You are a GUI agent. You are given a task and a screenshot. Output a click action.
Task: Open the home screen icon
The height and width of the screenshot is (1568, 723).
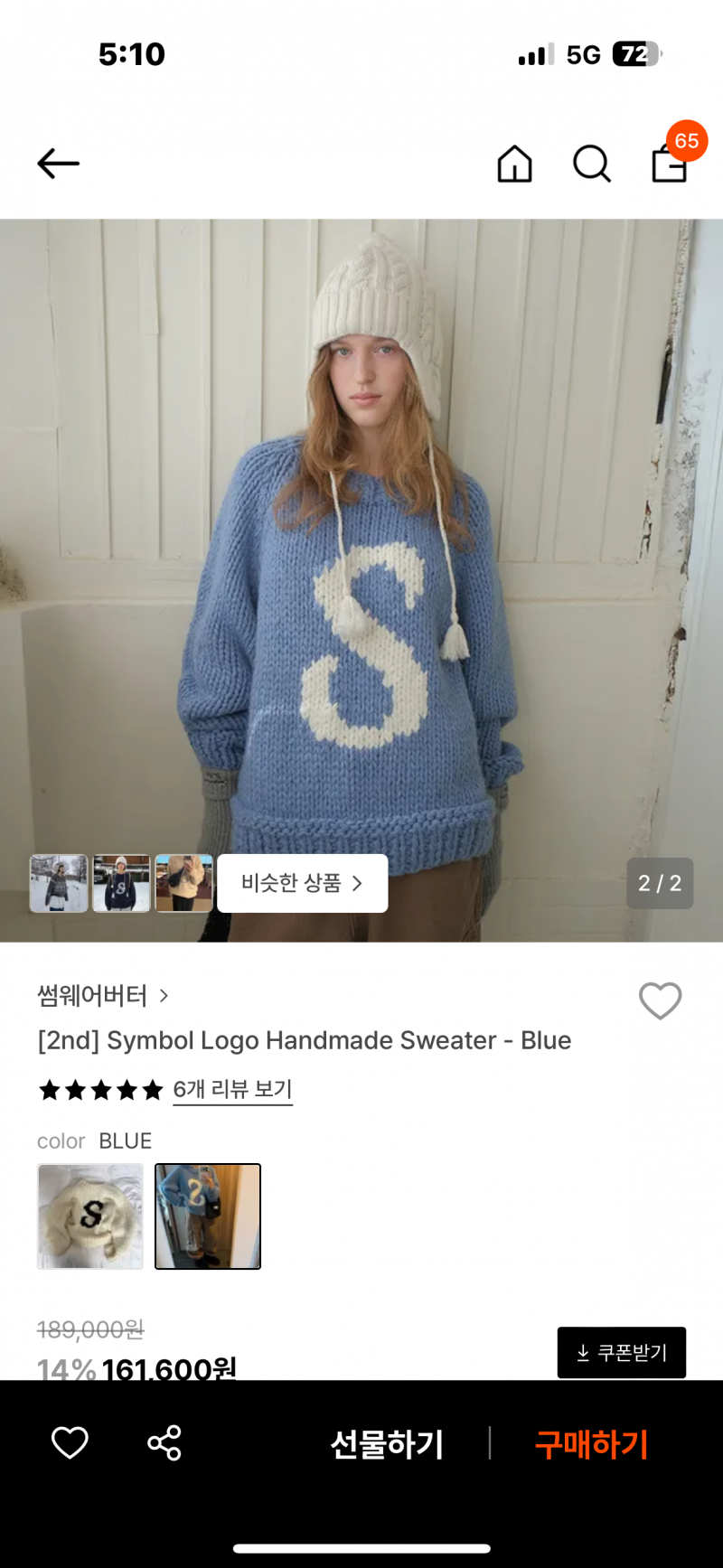514,164
